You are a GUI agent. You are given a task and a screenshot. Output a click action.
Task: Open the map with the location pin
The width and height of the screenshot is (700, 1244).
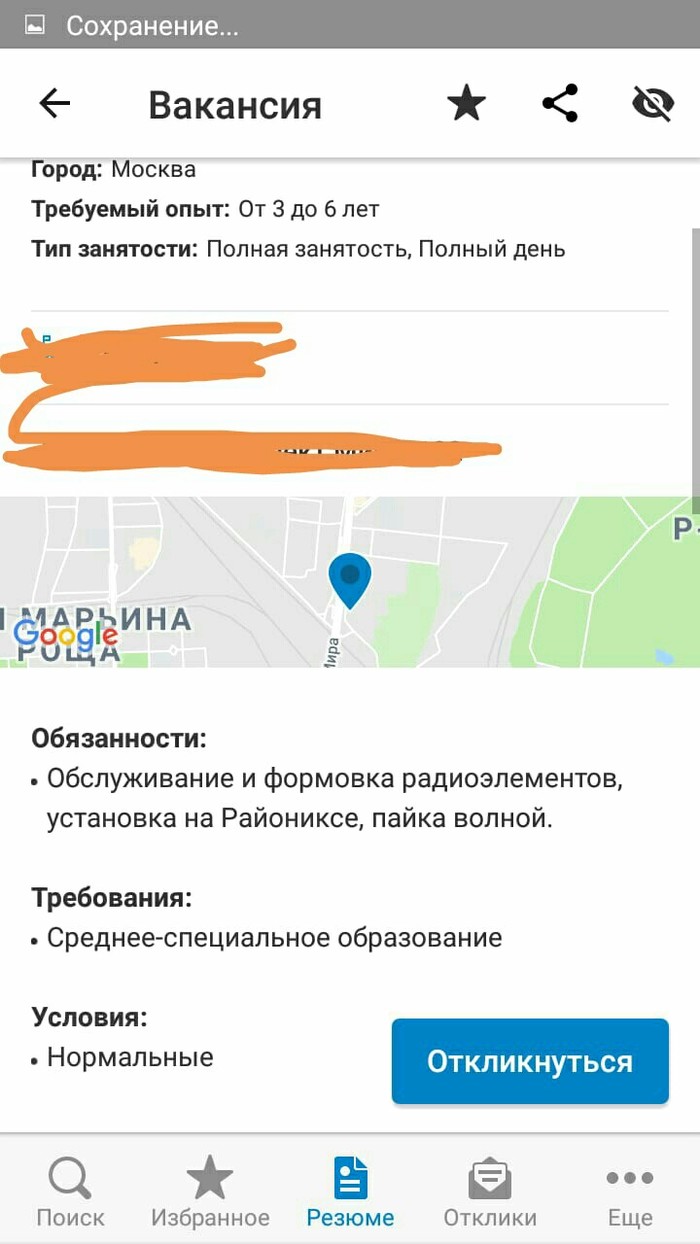point(350,582)
